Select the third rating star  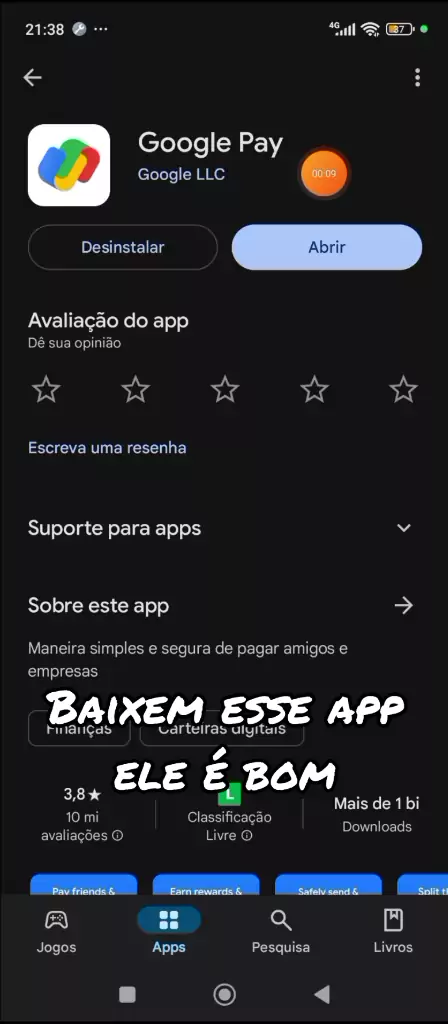[x=225, y=389]
